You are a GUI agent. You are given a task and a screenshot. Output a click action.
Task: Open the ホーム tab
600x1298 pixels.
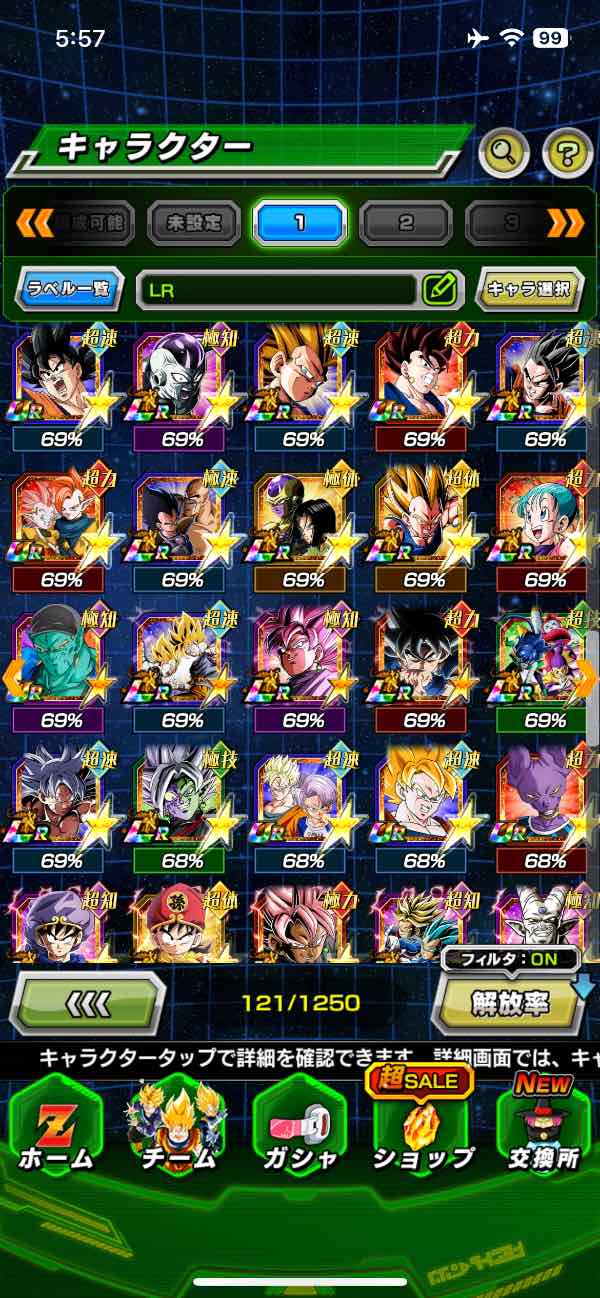[x=56, y=1125]
